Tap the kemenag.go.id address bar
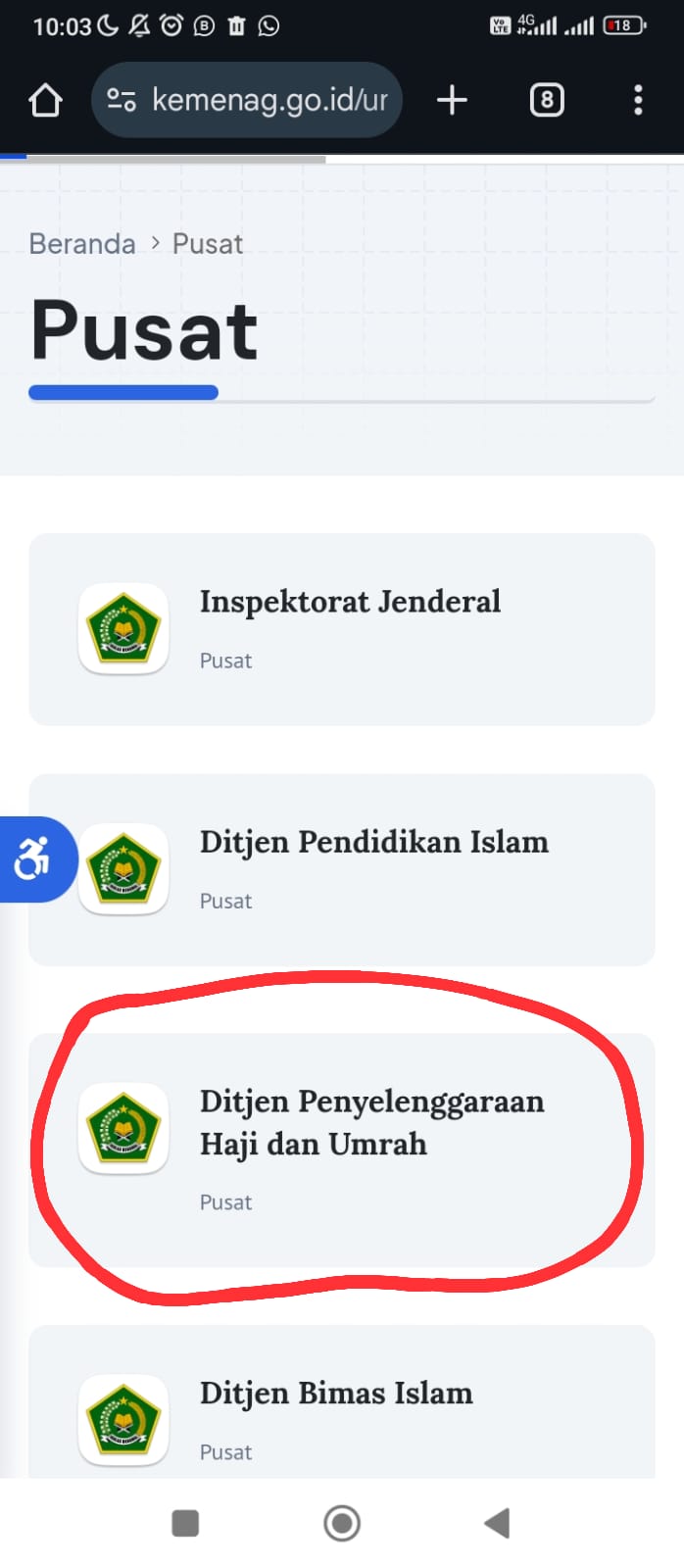 point(247,100)
